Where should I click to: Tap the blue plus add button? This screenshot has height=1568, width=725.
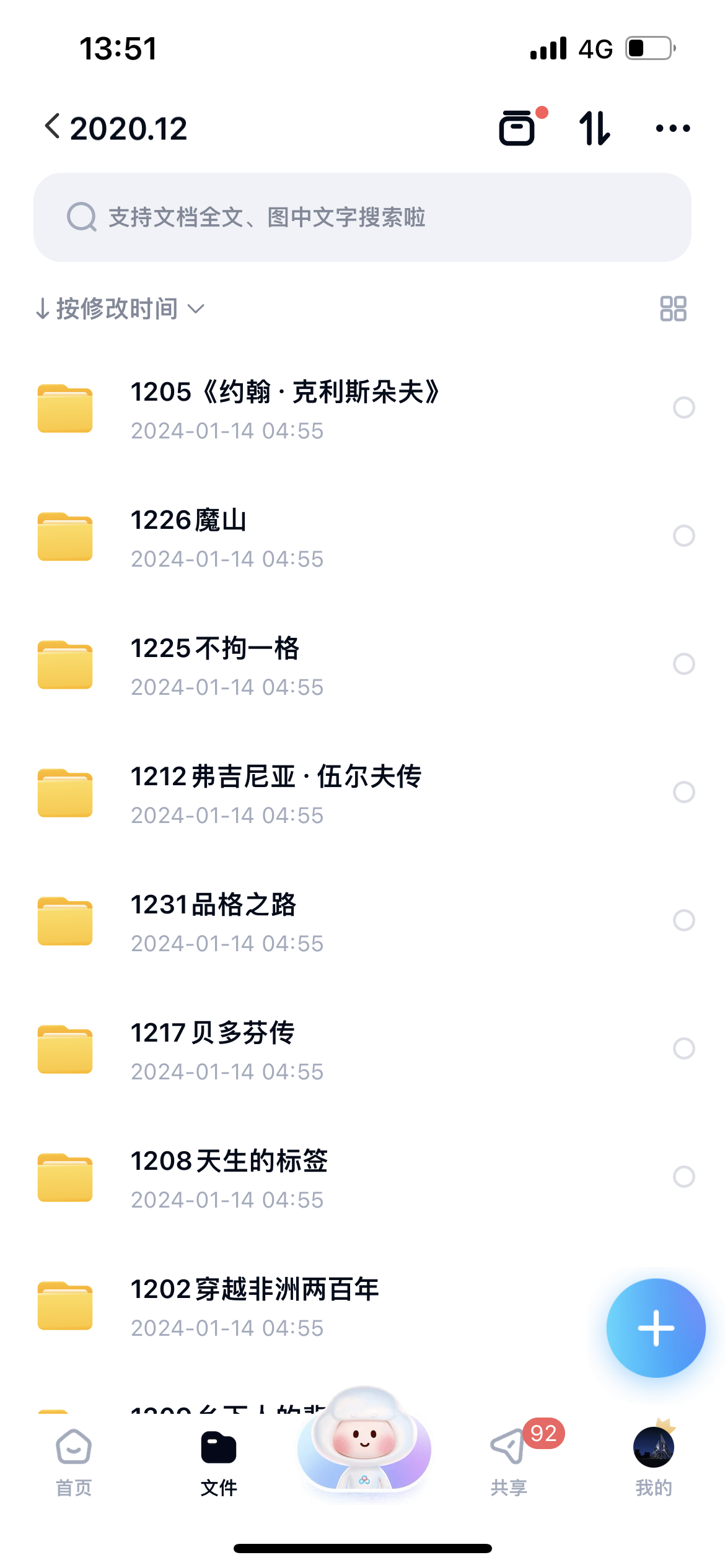(x=656, y=1328)
